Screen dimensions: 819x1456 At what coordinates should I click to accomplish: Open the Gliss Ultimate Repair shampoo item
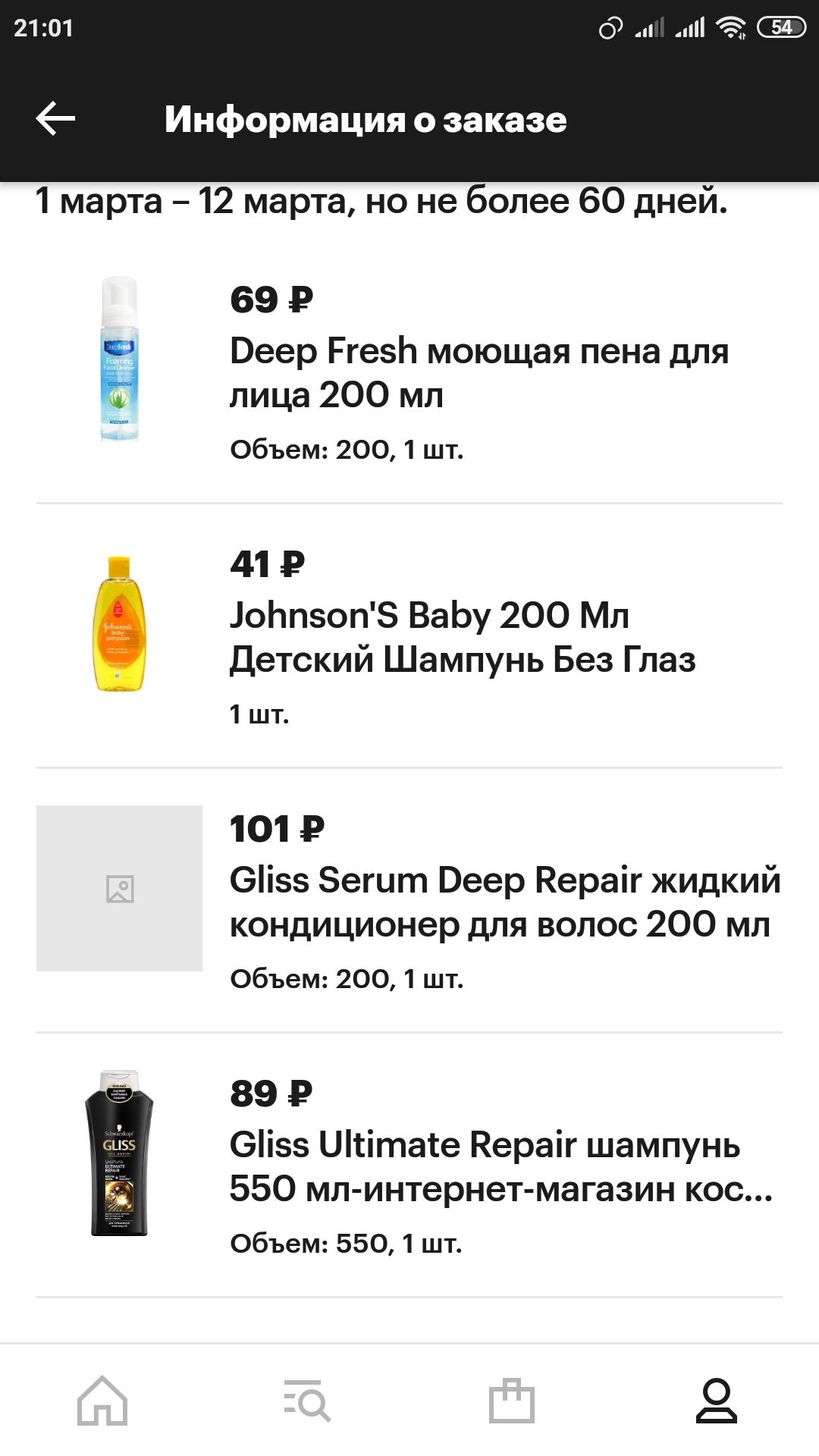click(409, 1166)
